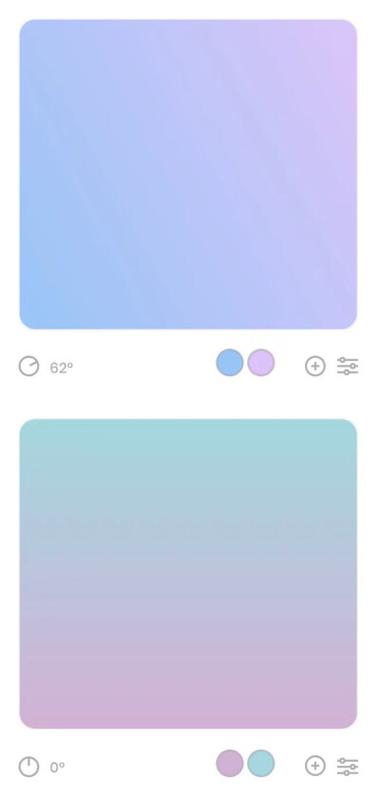The image size is (380, 798).
Task: Open the blue-to-lavender gradient preview
Action: click(188, 175)
